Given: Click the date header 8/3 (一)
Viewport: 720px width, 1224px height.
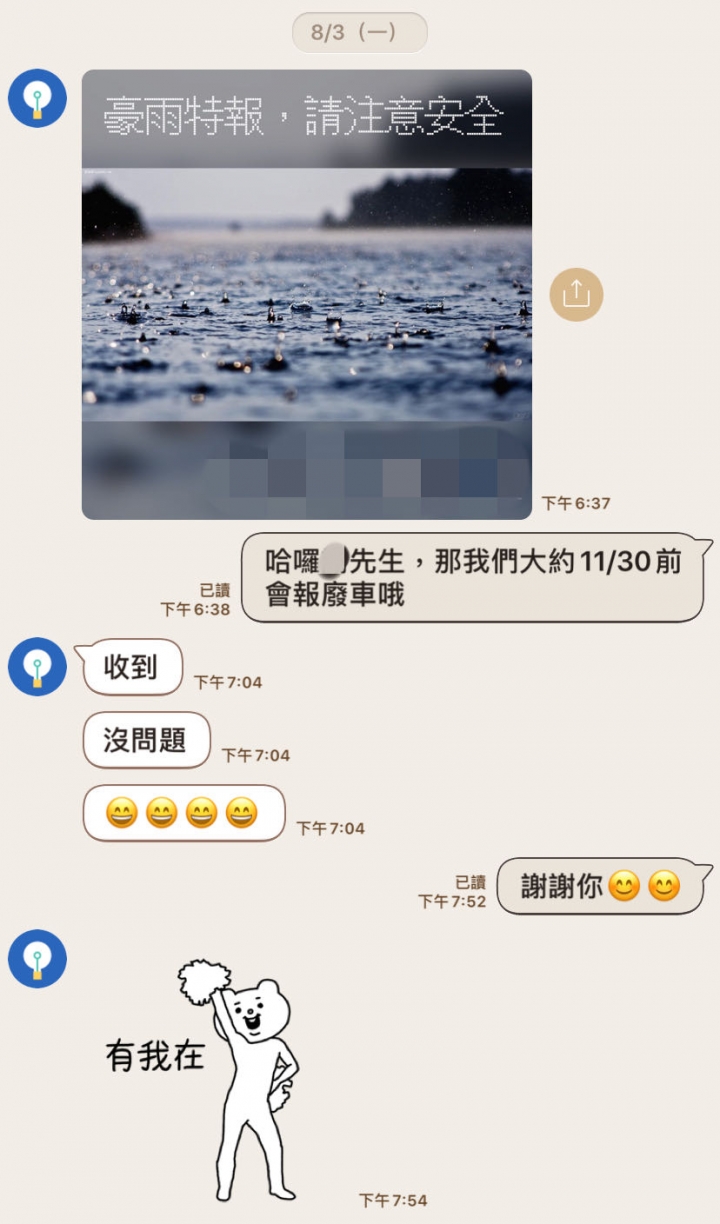Looking at the screenshot, I should pyautogui.click(x=358, y=31).
